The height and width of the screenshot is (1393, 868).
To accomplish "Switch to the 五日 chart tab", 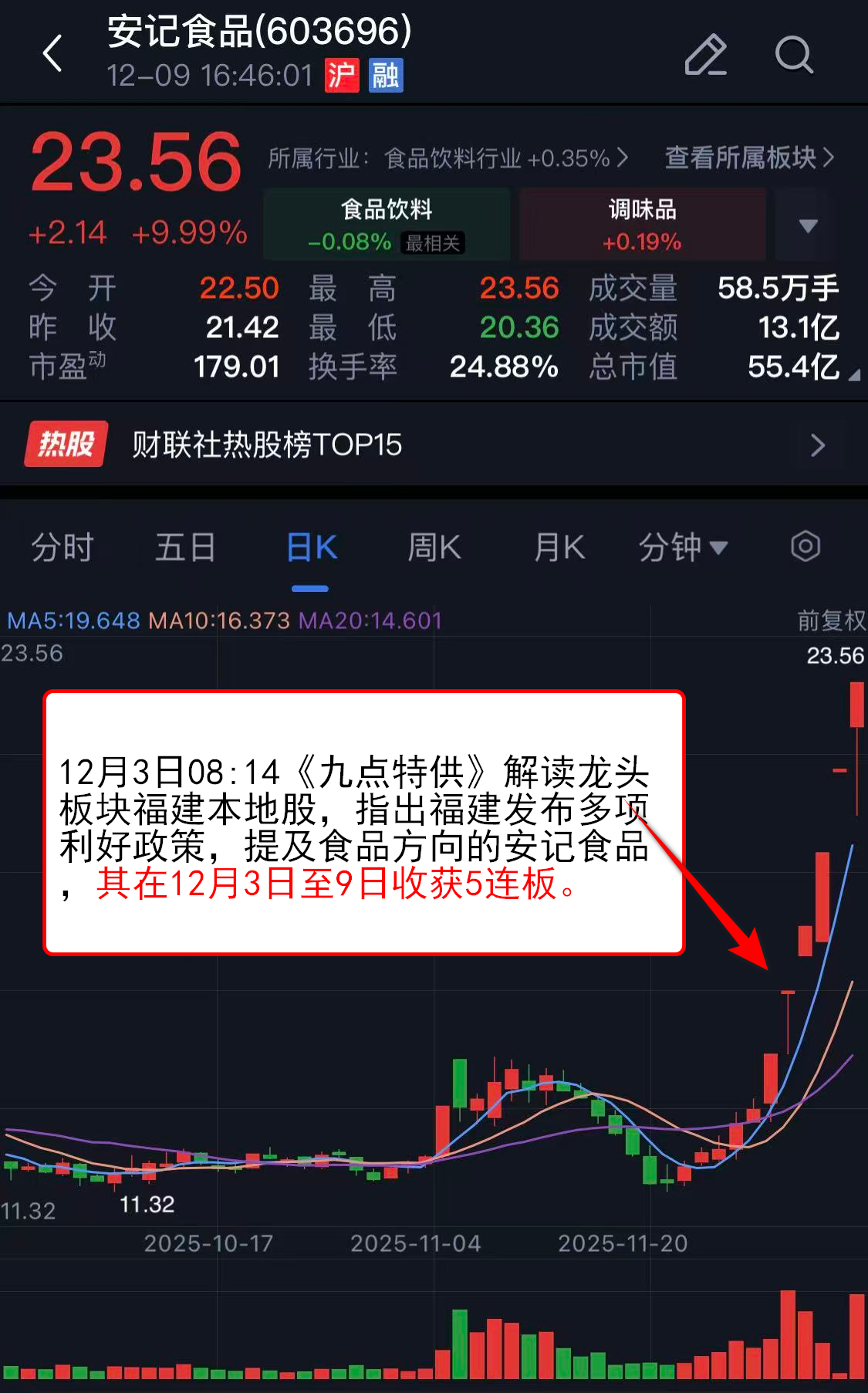I will [185, 548].
